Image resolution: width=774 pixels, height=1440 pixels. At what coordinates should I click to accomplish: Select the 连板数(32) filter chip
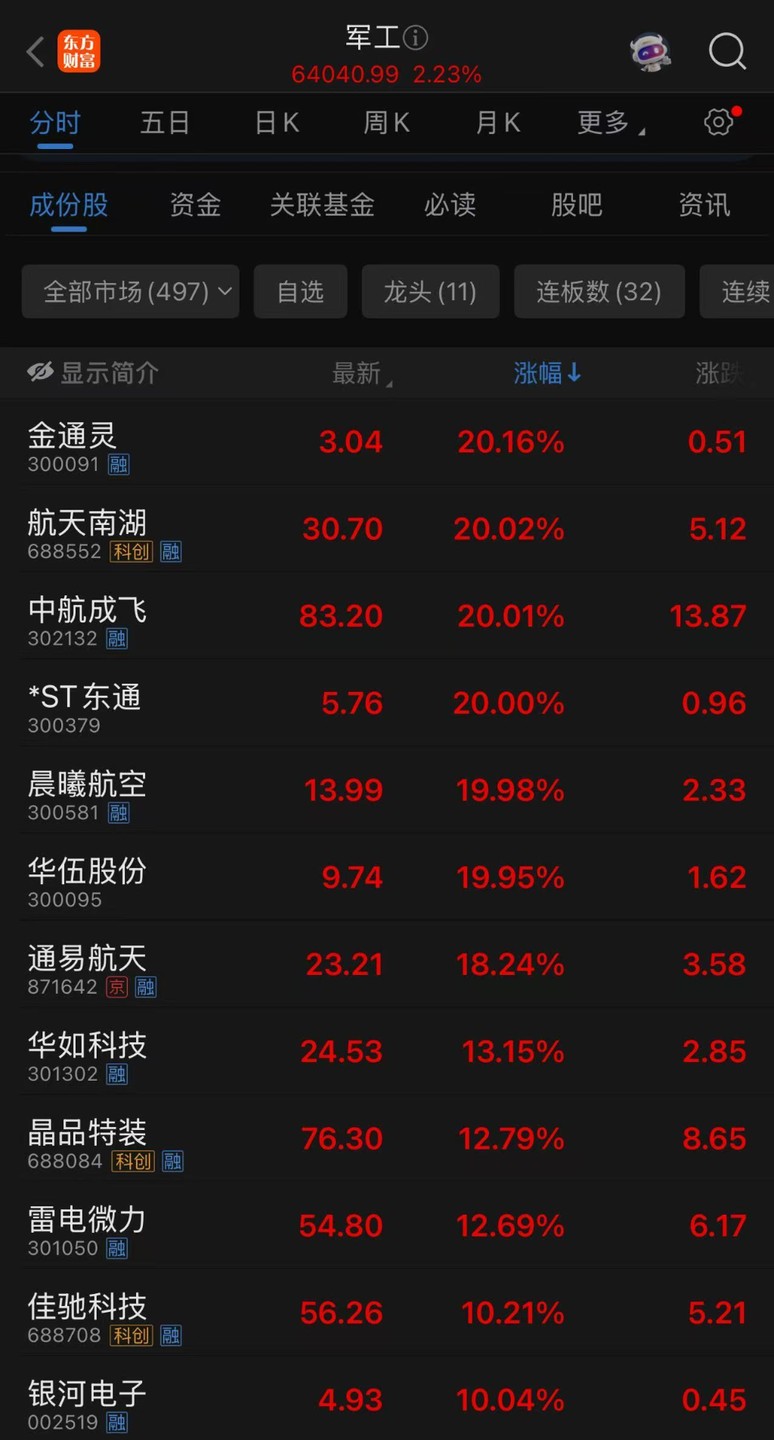[599, 292]
